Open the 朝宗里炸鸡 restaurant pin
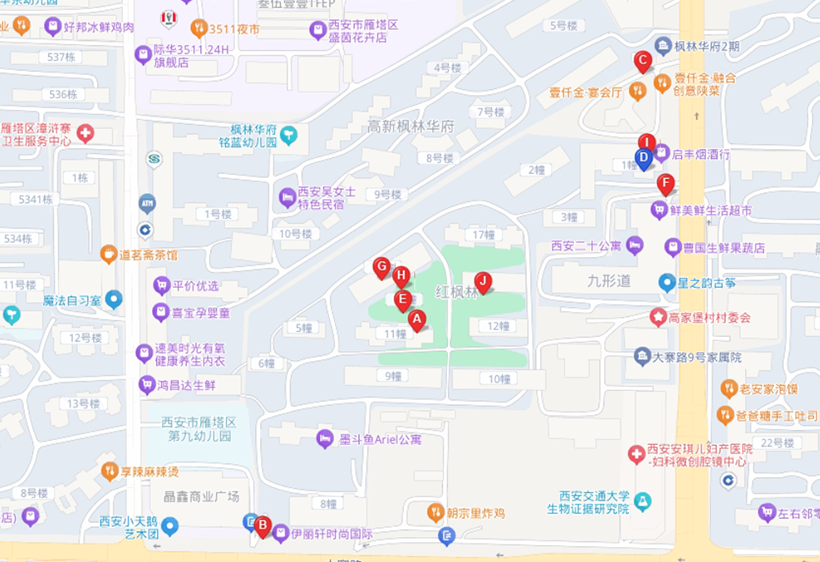820x562 pixels. 435,512
